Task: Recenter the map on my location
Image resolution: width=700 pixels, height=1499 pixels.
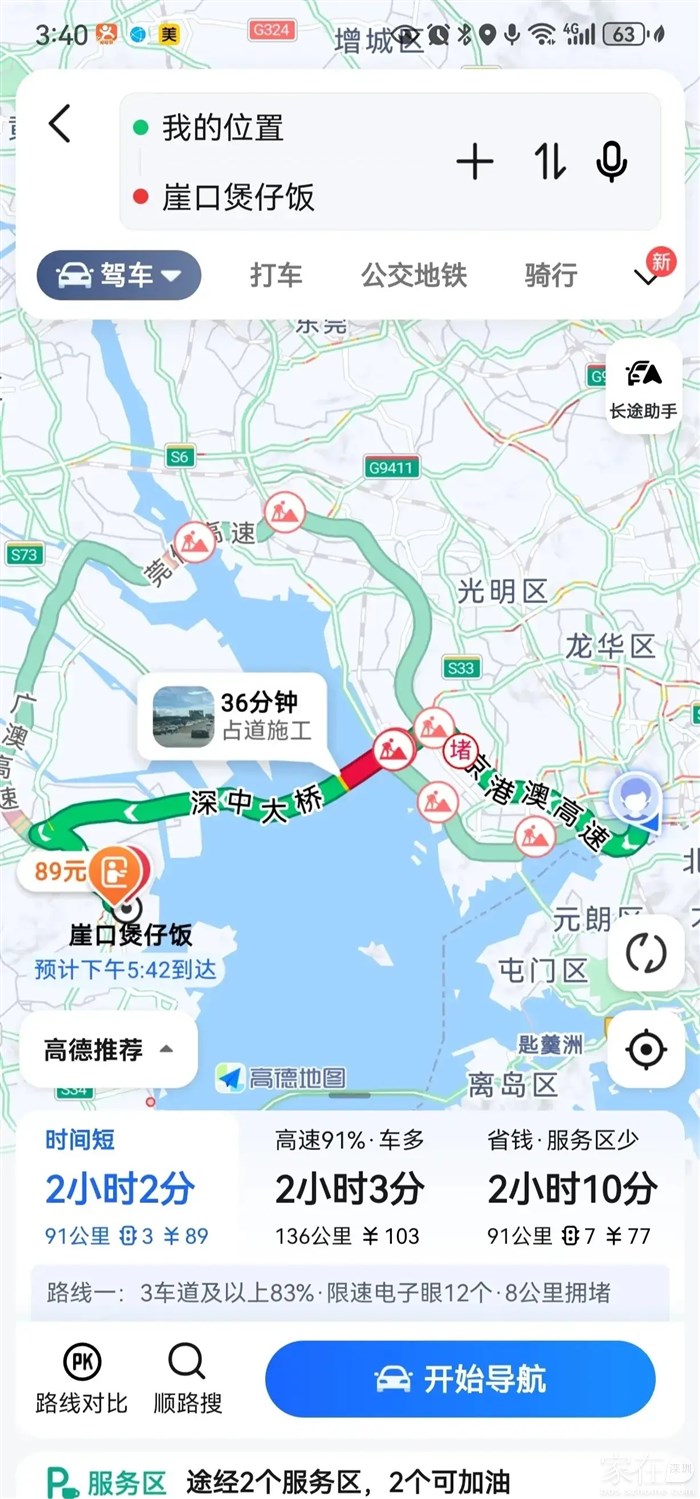Action: pos(646,1049)
